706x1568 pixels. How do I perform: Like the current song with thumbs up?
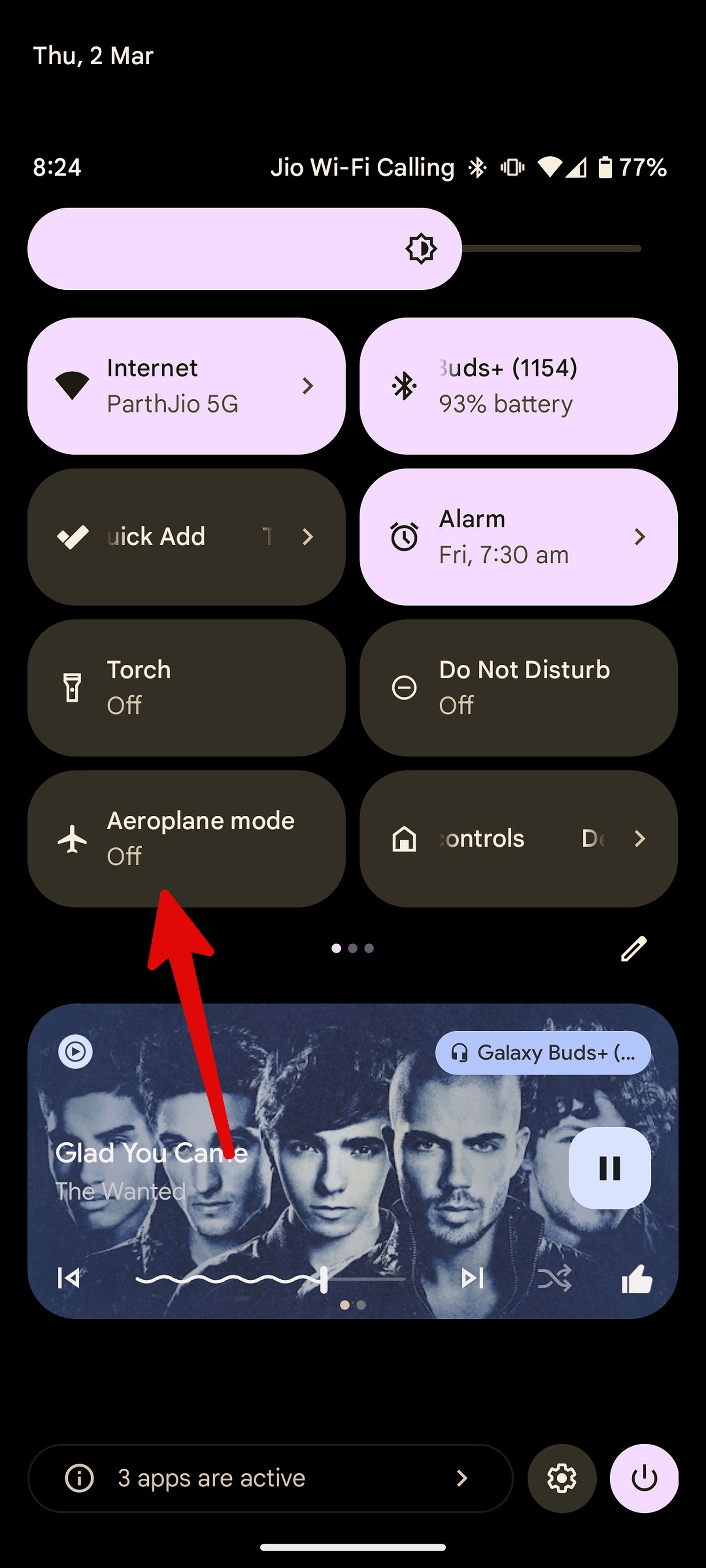(x=636, y=1278)
